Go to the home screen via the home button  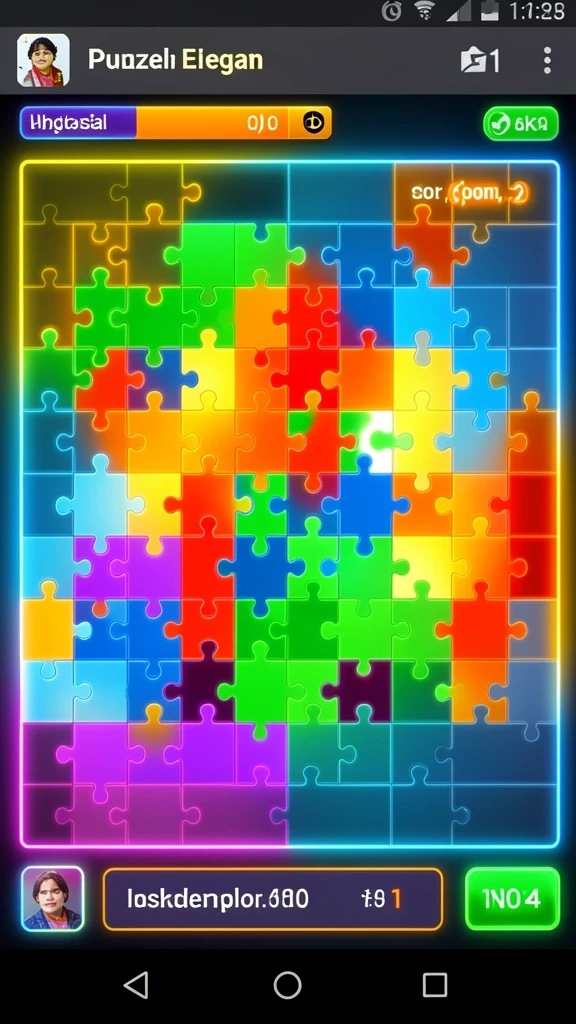[x=287, y=984]
